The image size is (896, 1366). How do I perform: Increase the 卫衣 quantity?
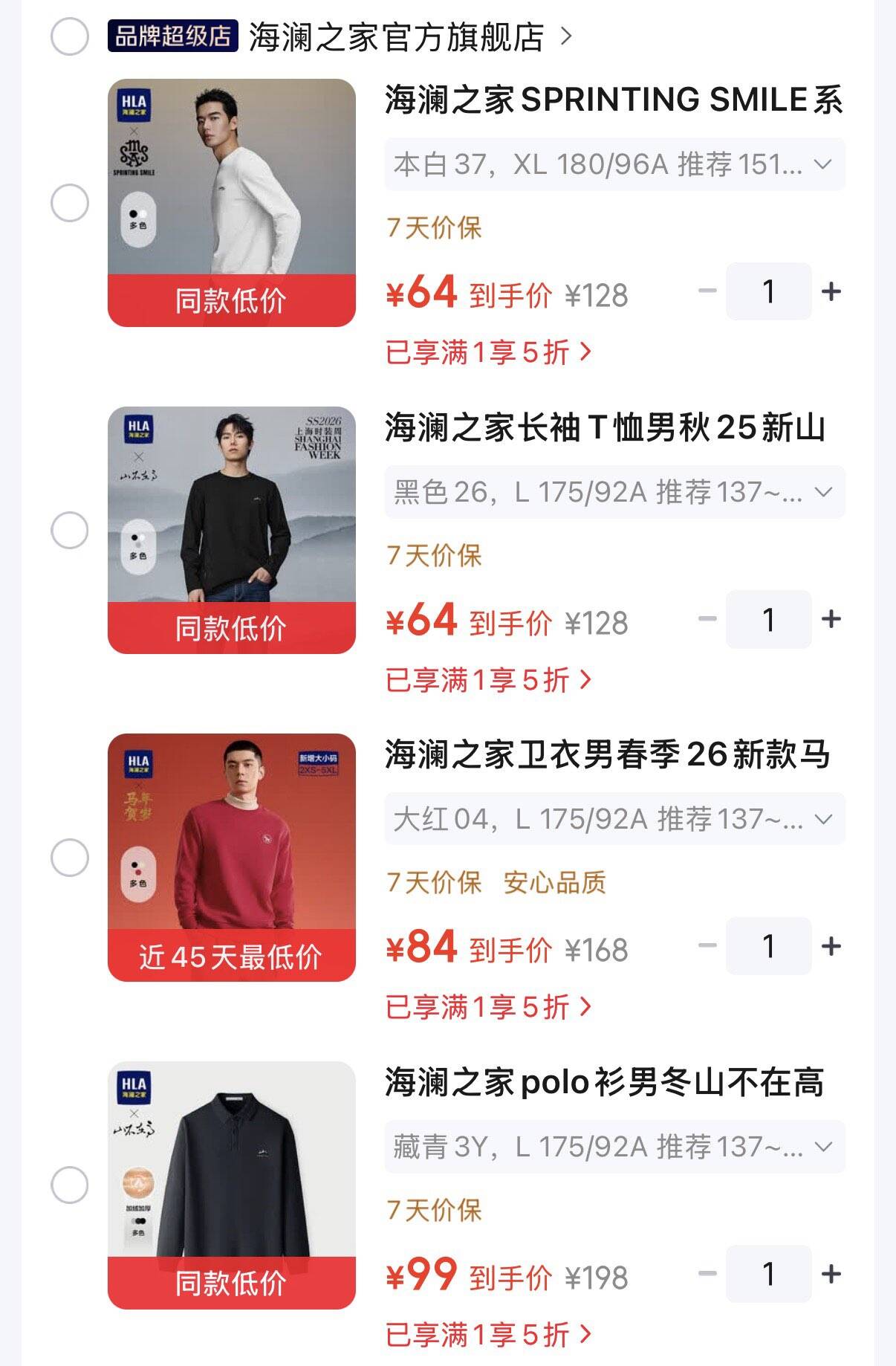pyautogui.click(x=831, y=946)
